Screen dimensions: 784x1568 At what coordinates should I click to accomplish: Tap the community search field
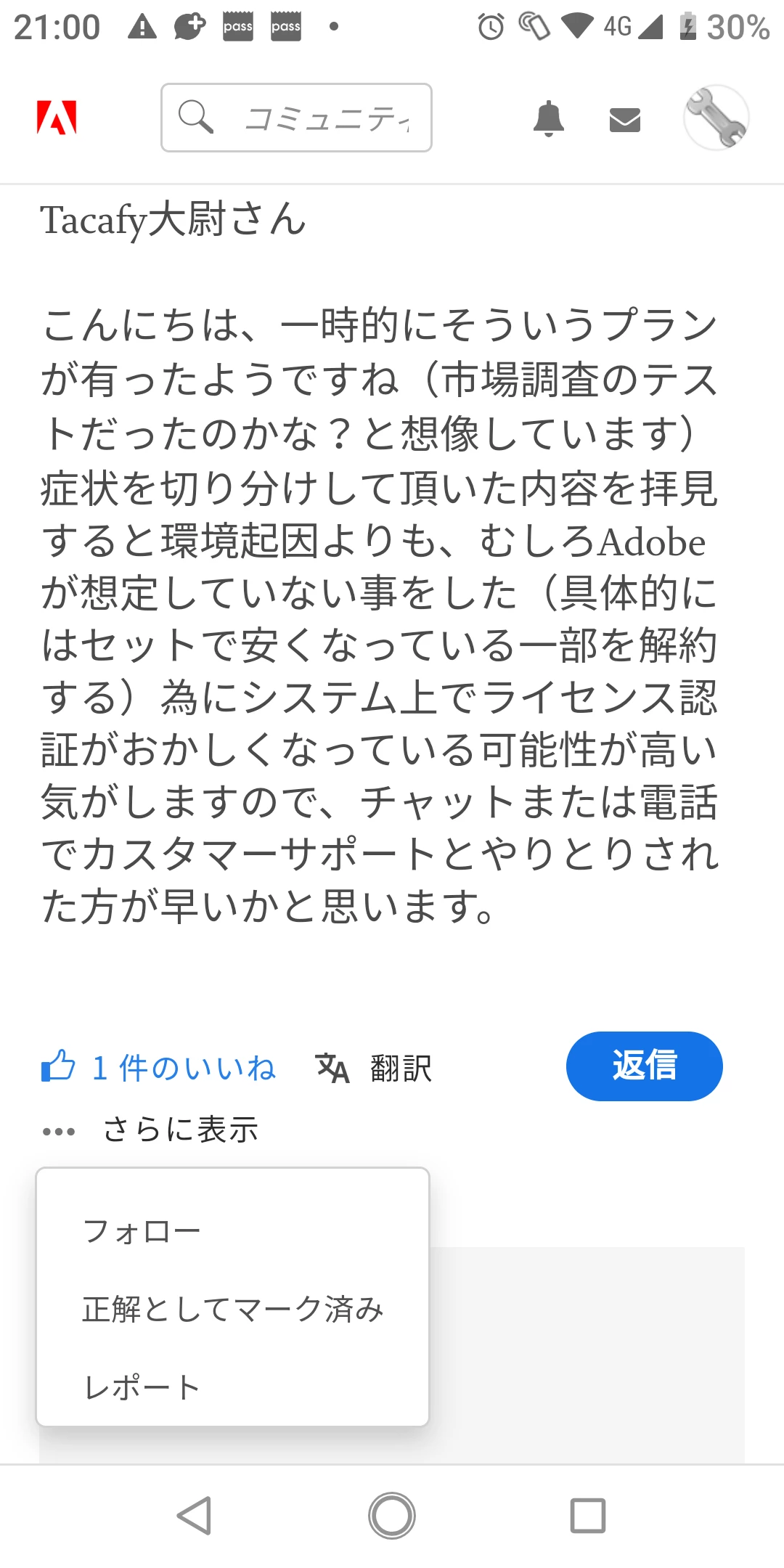pos(296,118)
